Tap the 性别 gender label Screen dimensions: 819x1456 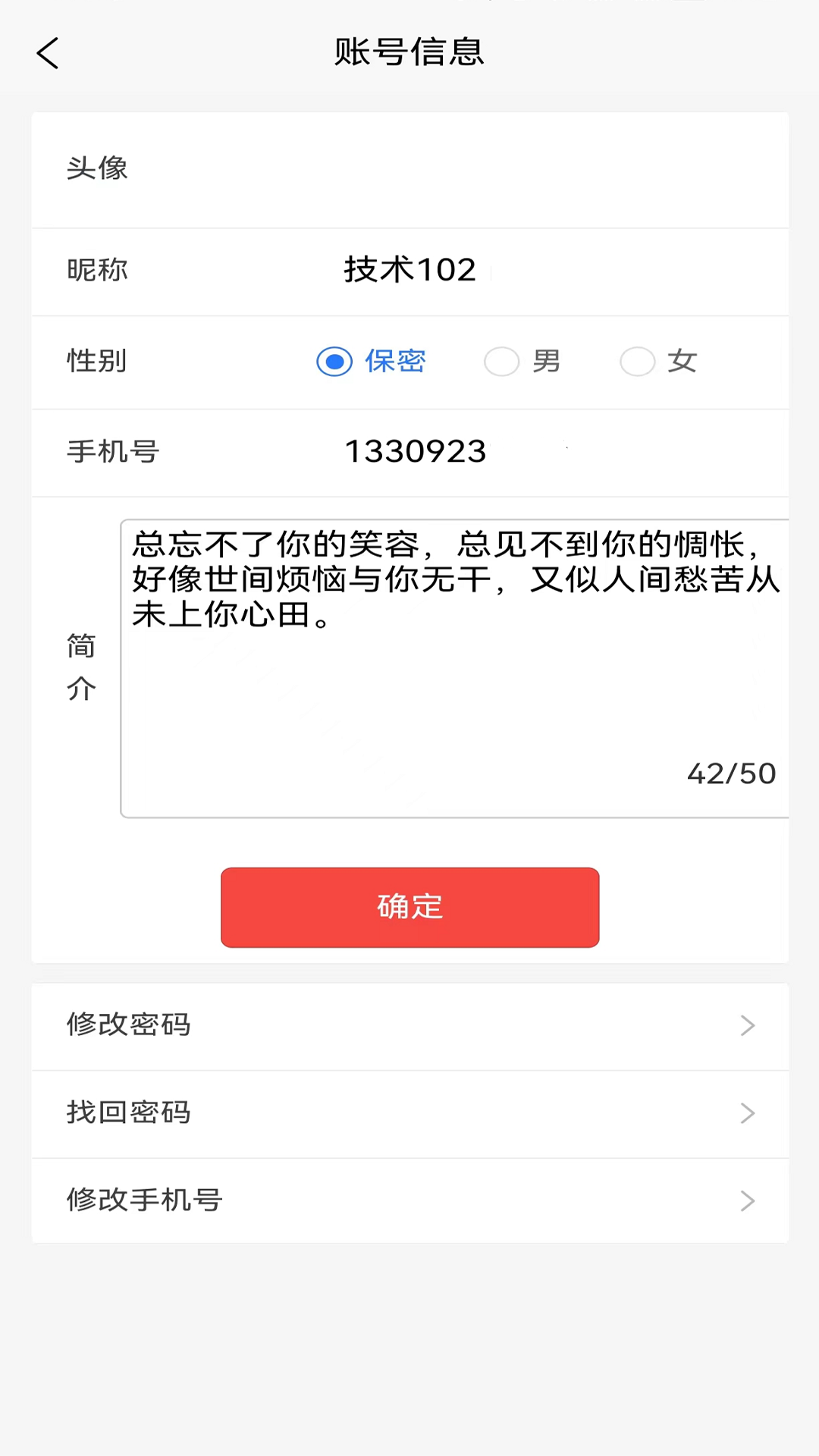[97, 362]
